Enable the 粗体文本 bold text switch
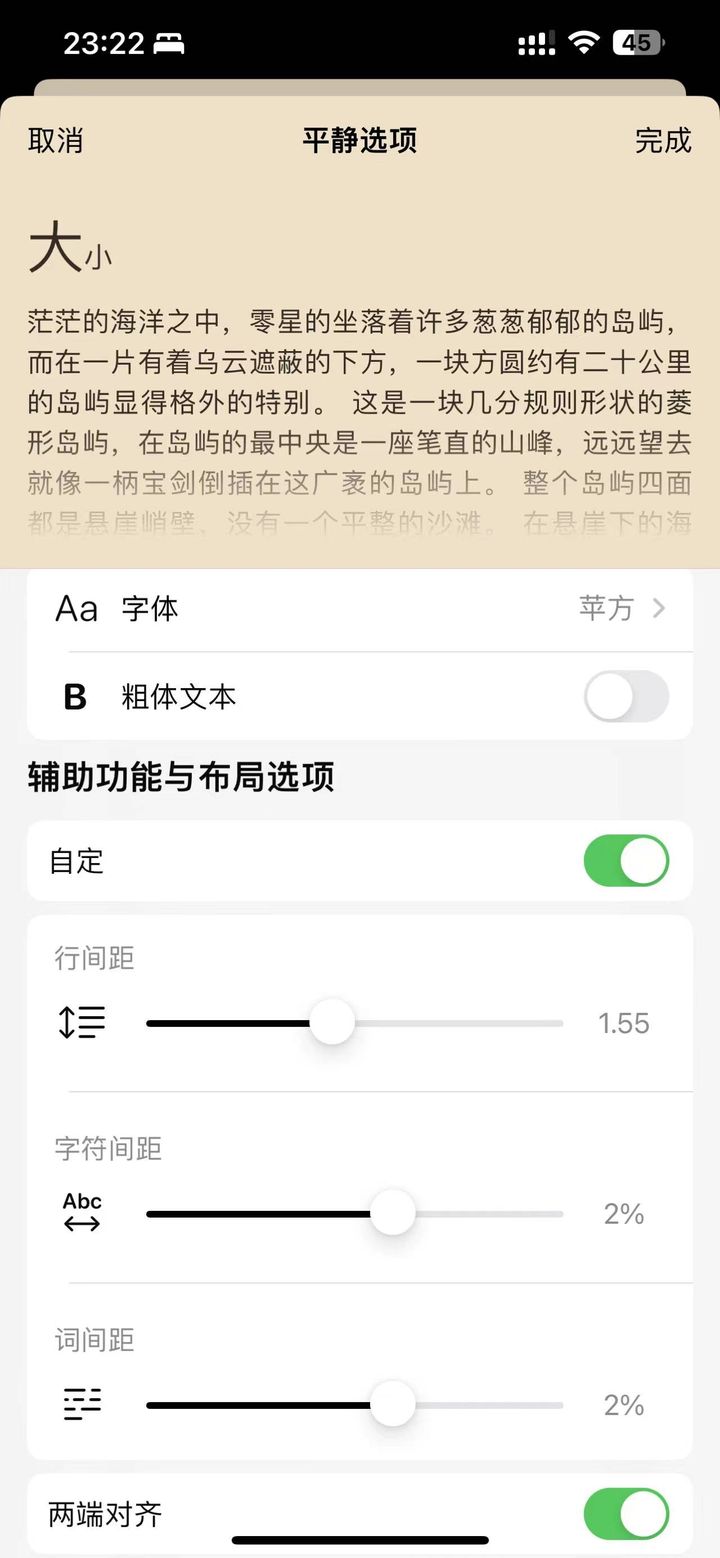This screenshot has height=1558, width=720. pos(626,696)
